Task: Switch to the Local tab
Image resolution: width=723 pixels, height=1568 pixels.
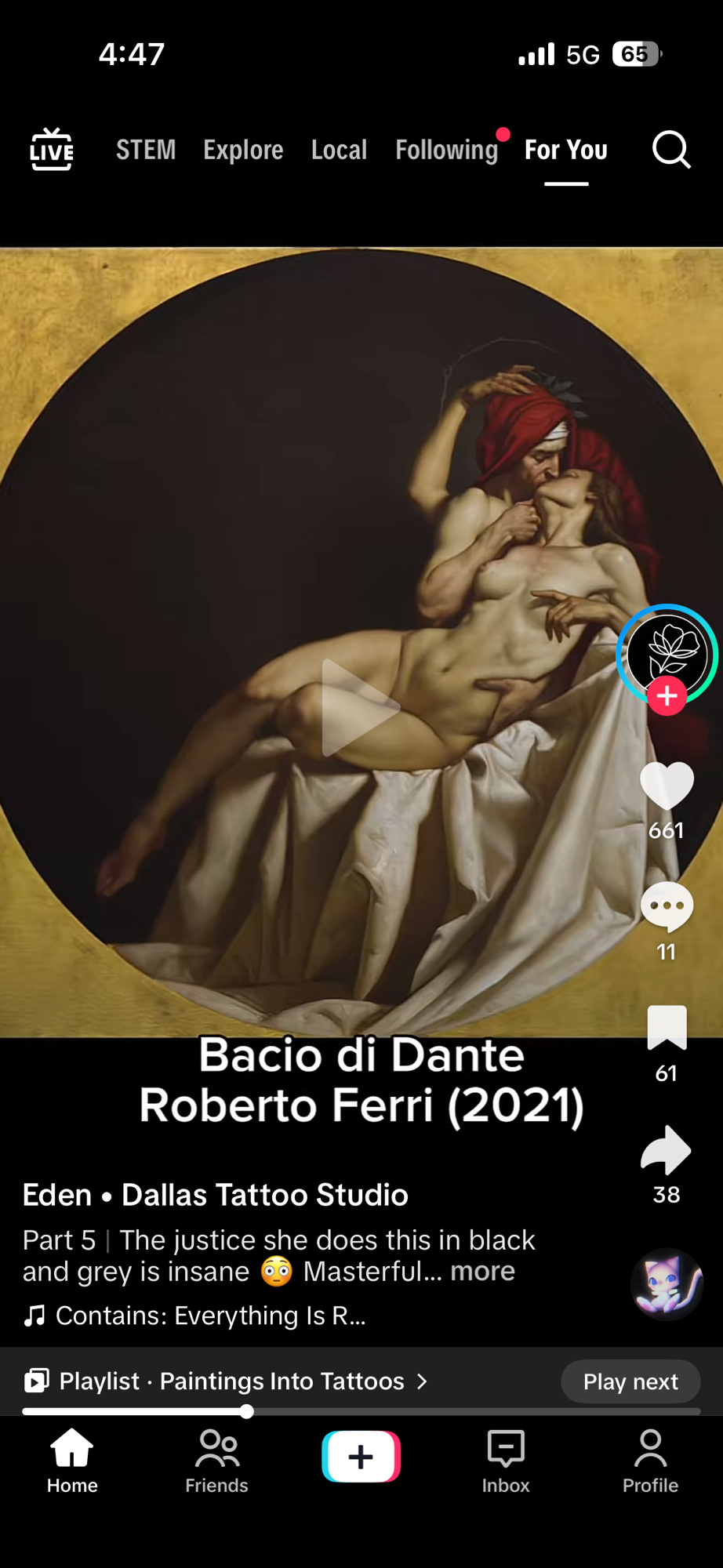Action: click(x=339, y=150)
